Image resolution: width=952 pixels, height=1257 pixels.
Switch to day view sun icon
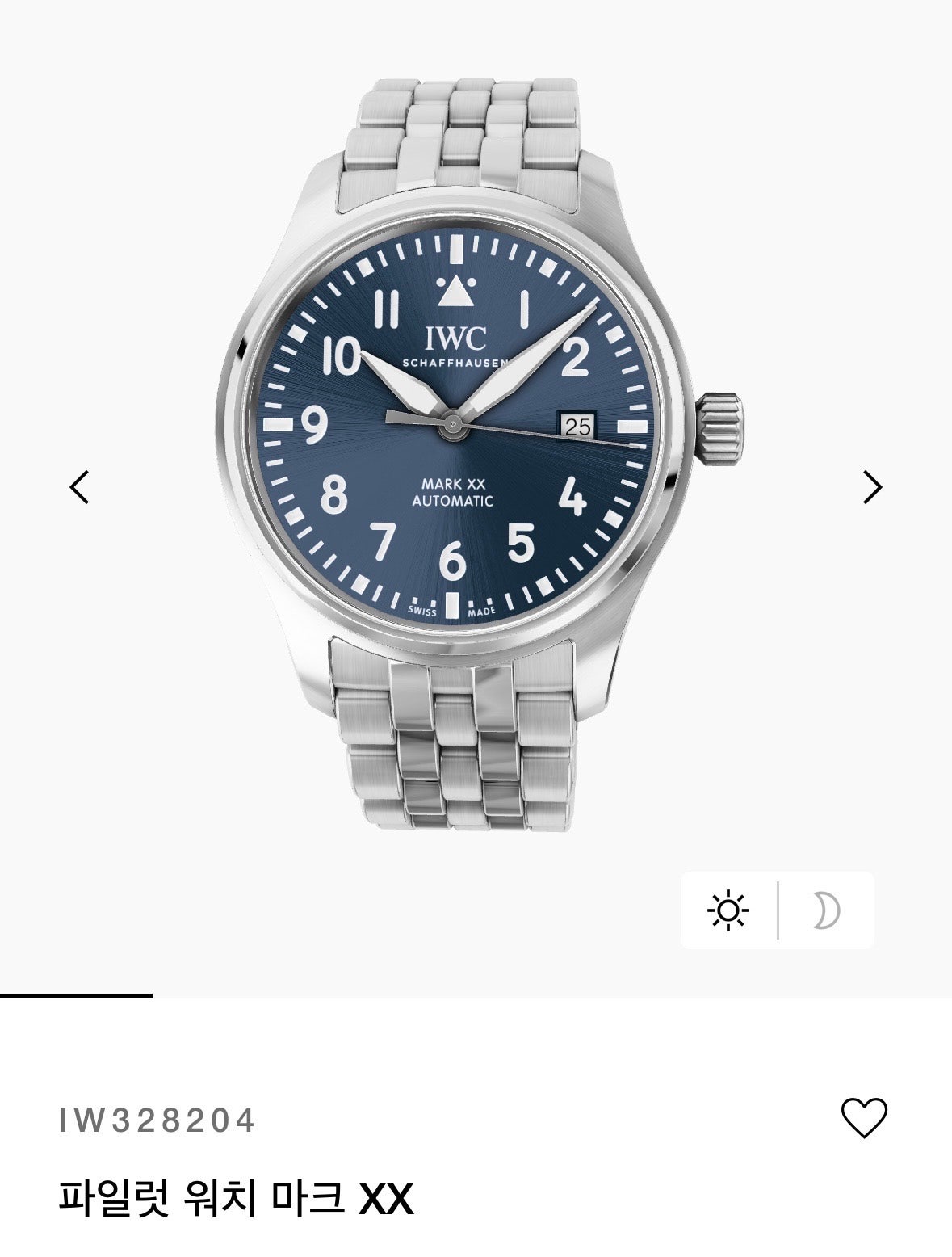tap(728, 910)
